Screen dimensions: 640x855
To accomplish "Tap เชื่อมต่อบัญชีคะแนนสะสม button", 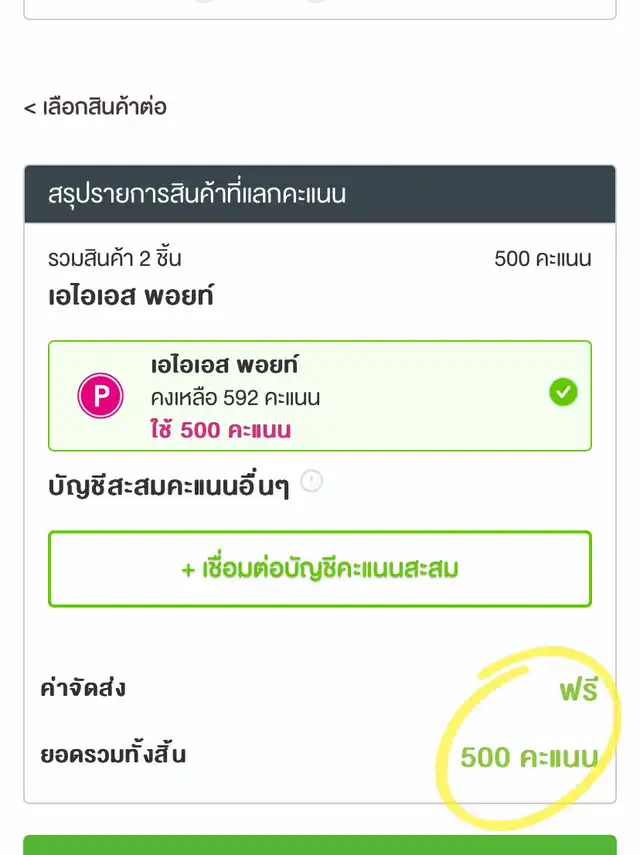I will point(319,569).
